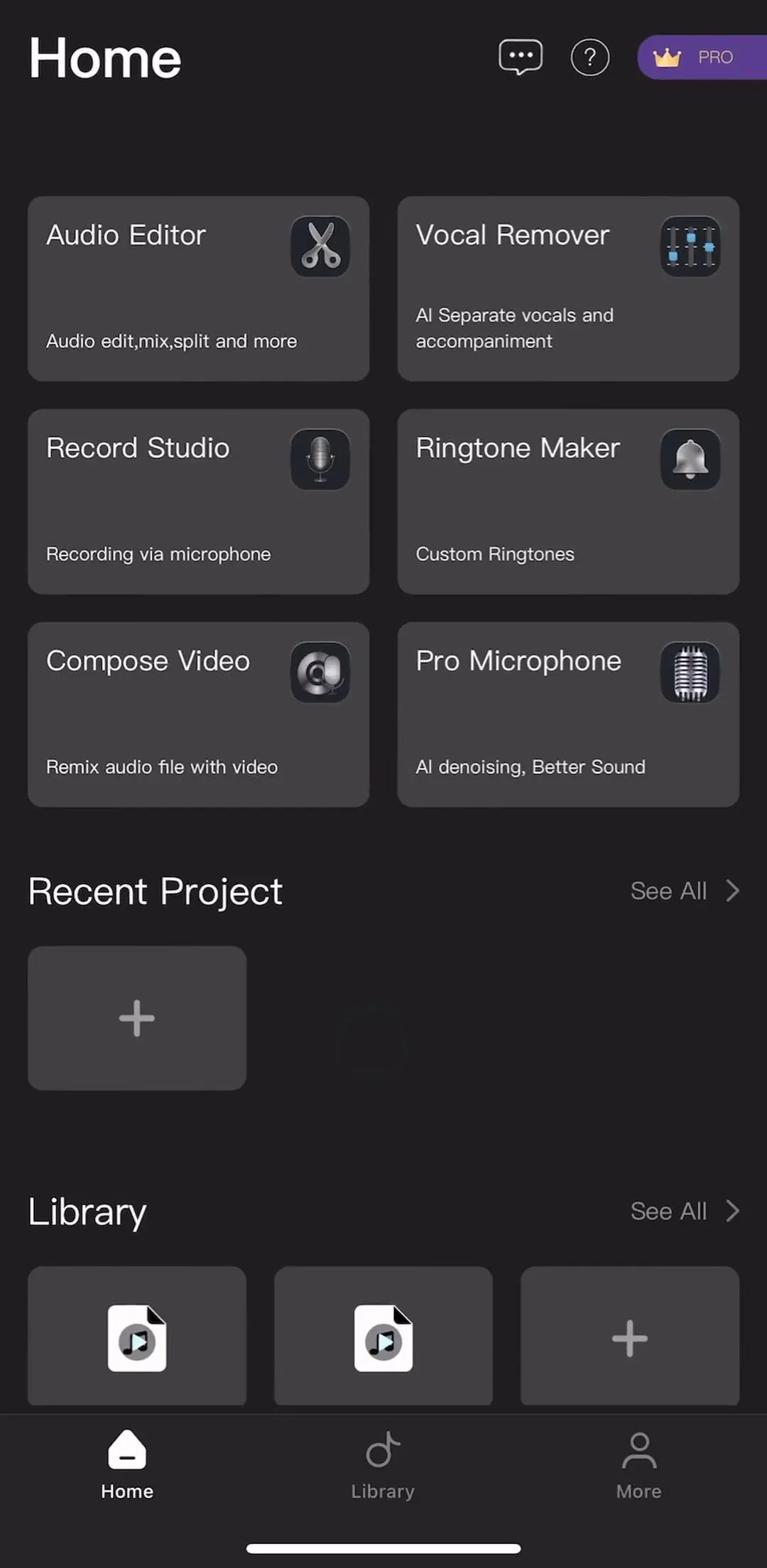Open Record Studio
The image size is (767, 1568).
coord(198,501)
